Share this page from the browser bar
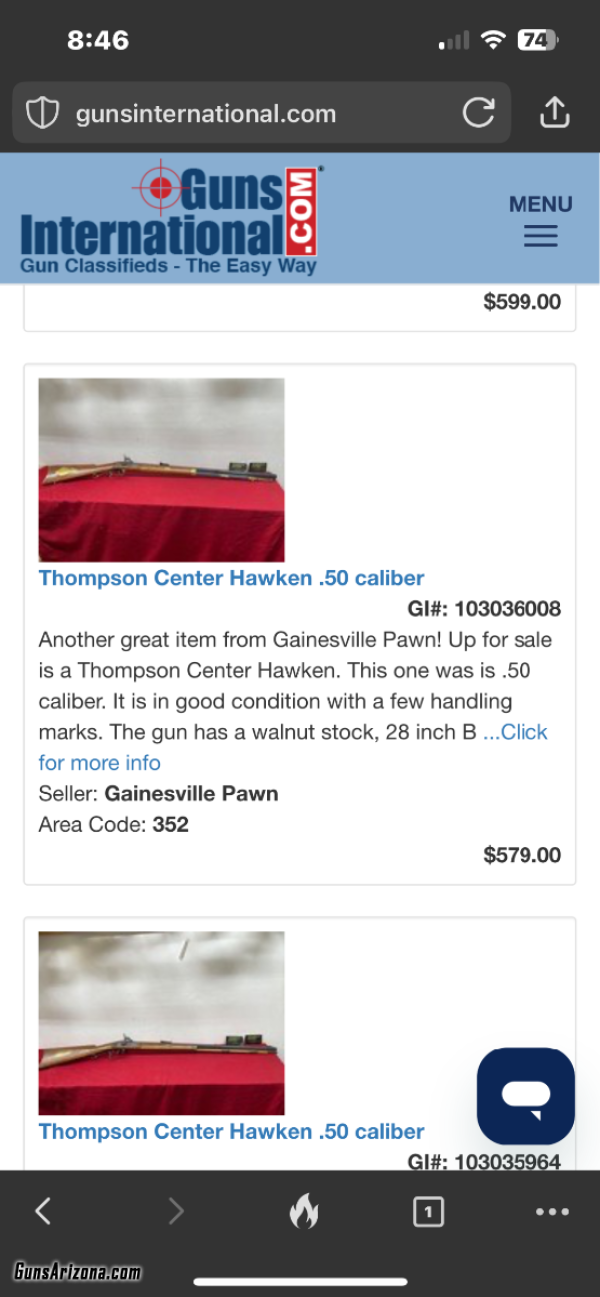Screen dimensions: 600x1297 point(553,113)
